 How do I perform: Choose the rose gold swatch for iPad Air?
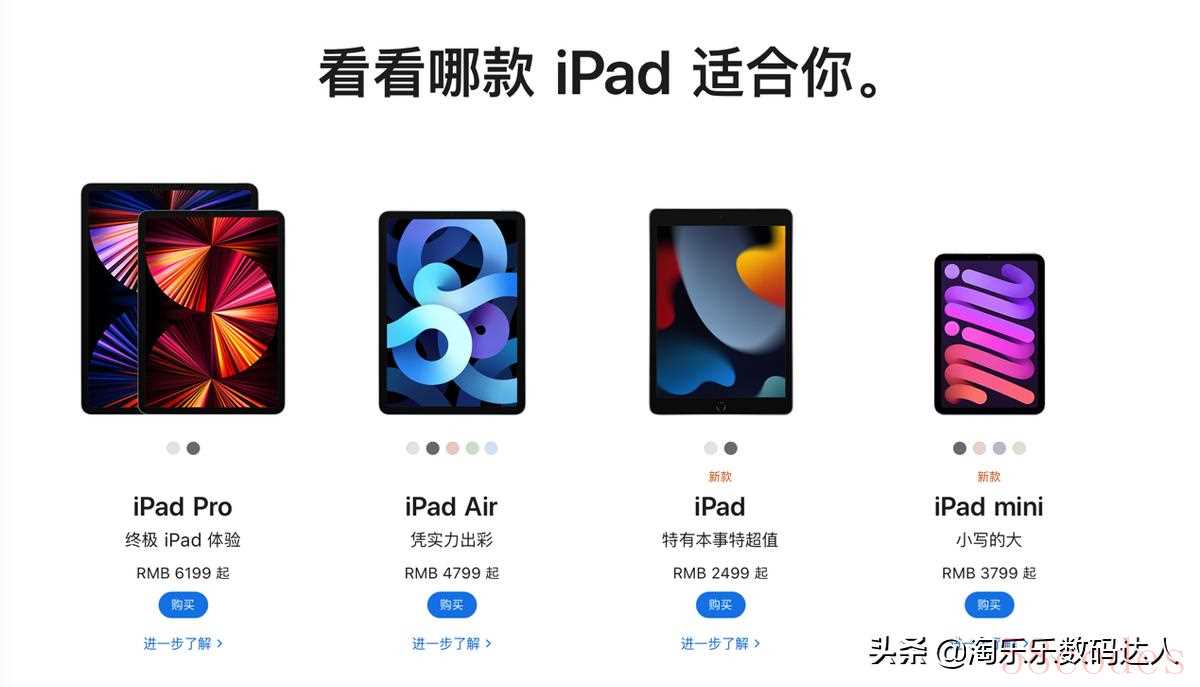pos(452,448)
